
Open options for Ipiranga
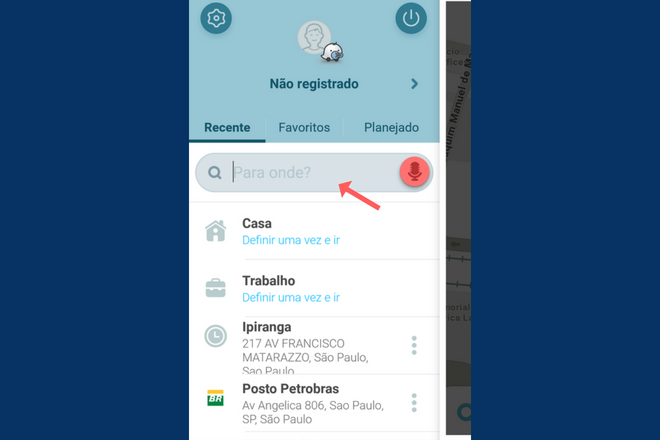coord(414,345)
